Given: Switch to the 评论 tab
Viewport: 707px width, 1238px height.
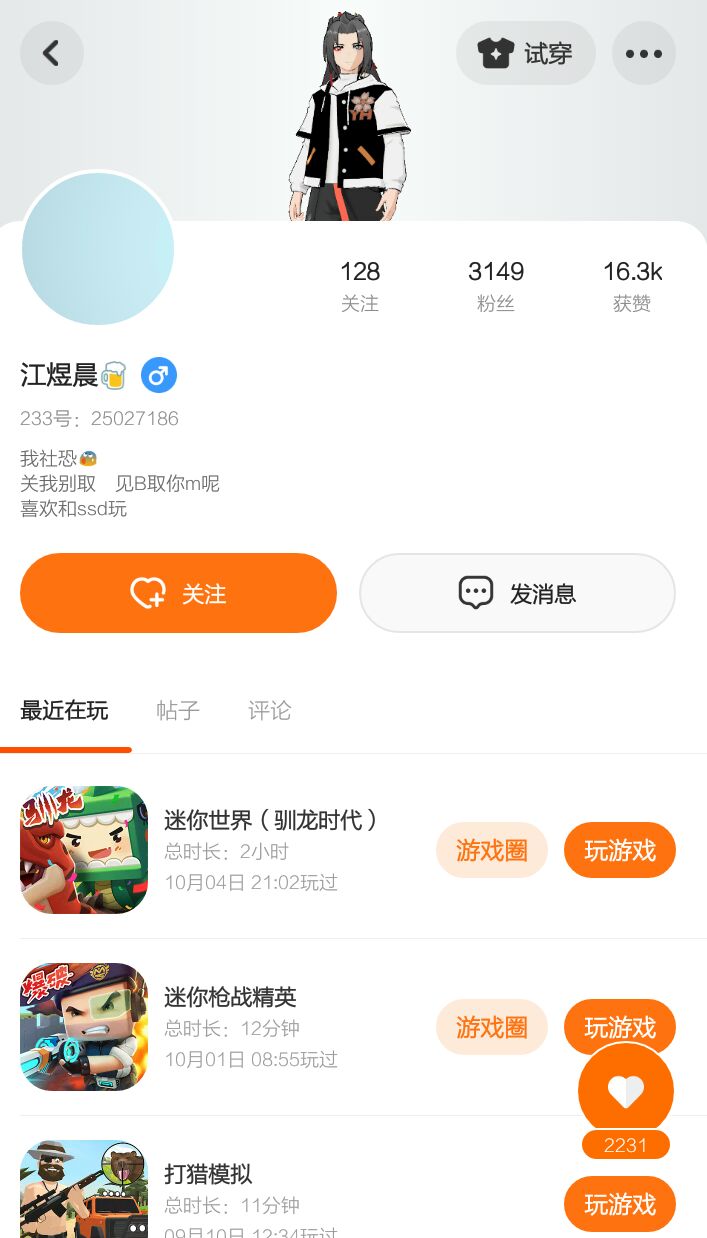Looking at the screenshot, I should pyautogui.click(x=270, y=710).
